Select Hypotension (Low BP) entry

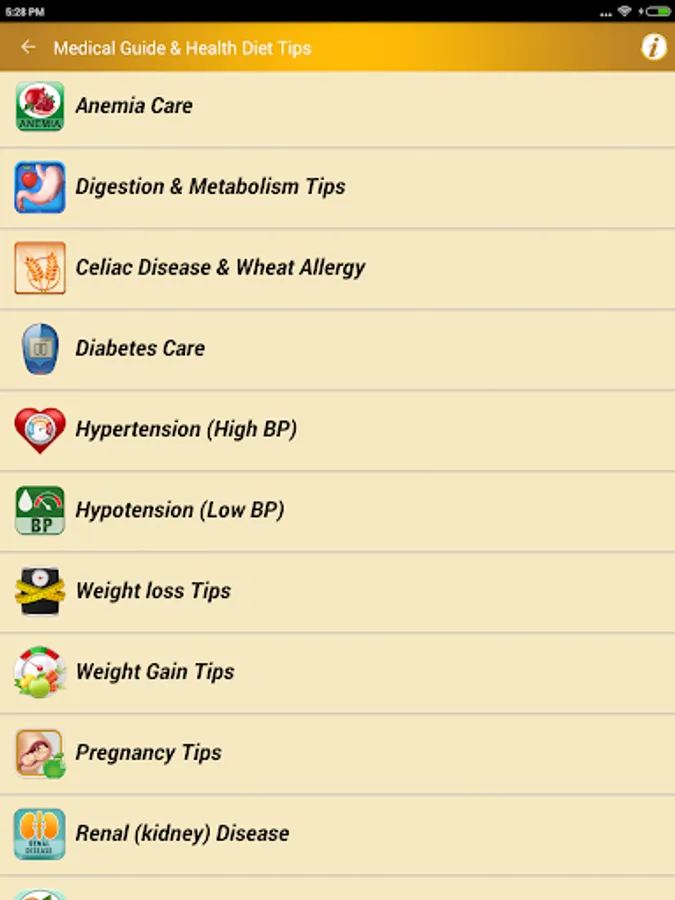180,511
